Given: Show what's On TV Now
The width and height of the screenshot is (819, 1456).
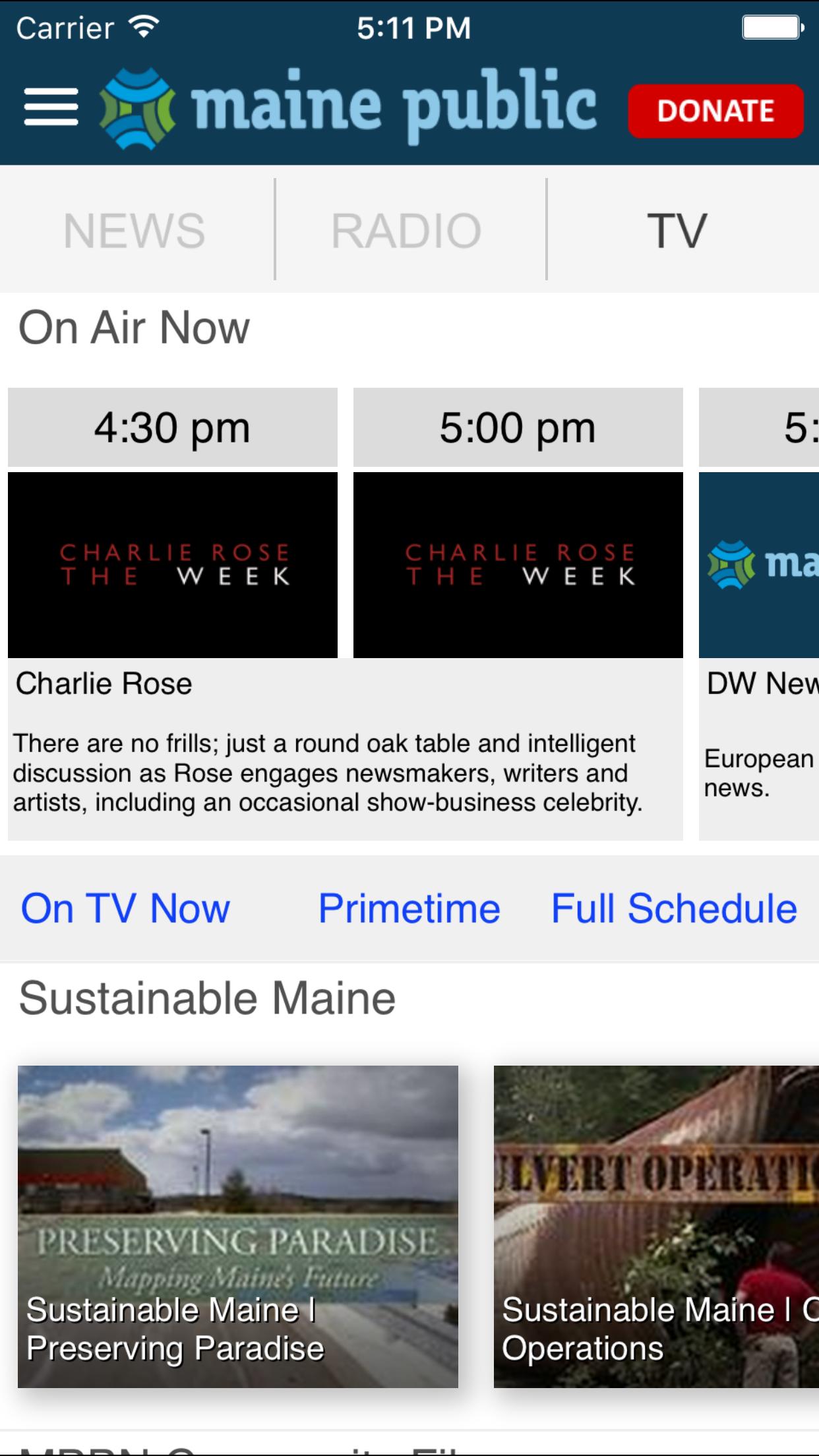Looking at the screenshot, I should point(125,909).
